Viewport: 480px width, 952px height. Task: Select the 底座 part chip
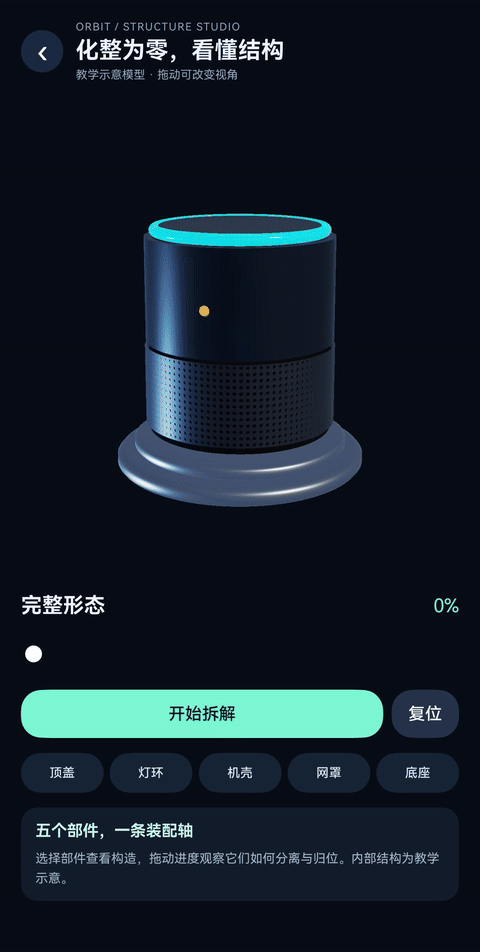click(x=417, y=773)
